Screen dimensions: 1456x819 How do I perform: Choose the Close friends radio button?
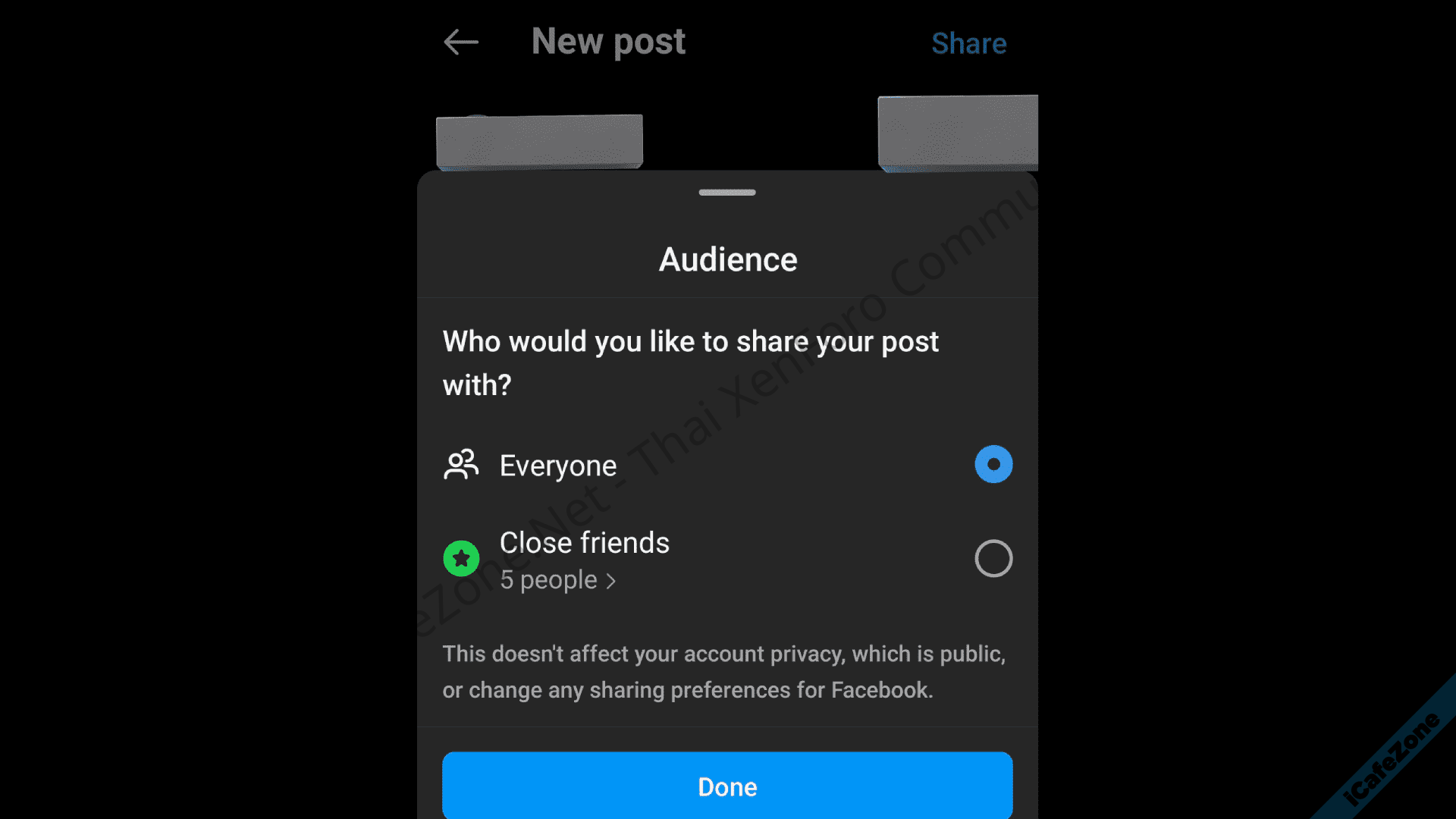[x=993, y=559]
